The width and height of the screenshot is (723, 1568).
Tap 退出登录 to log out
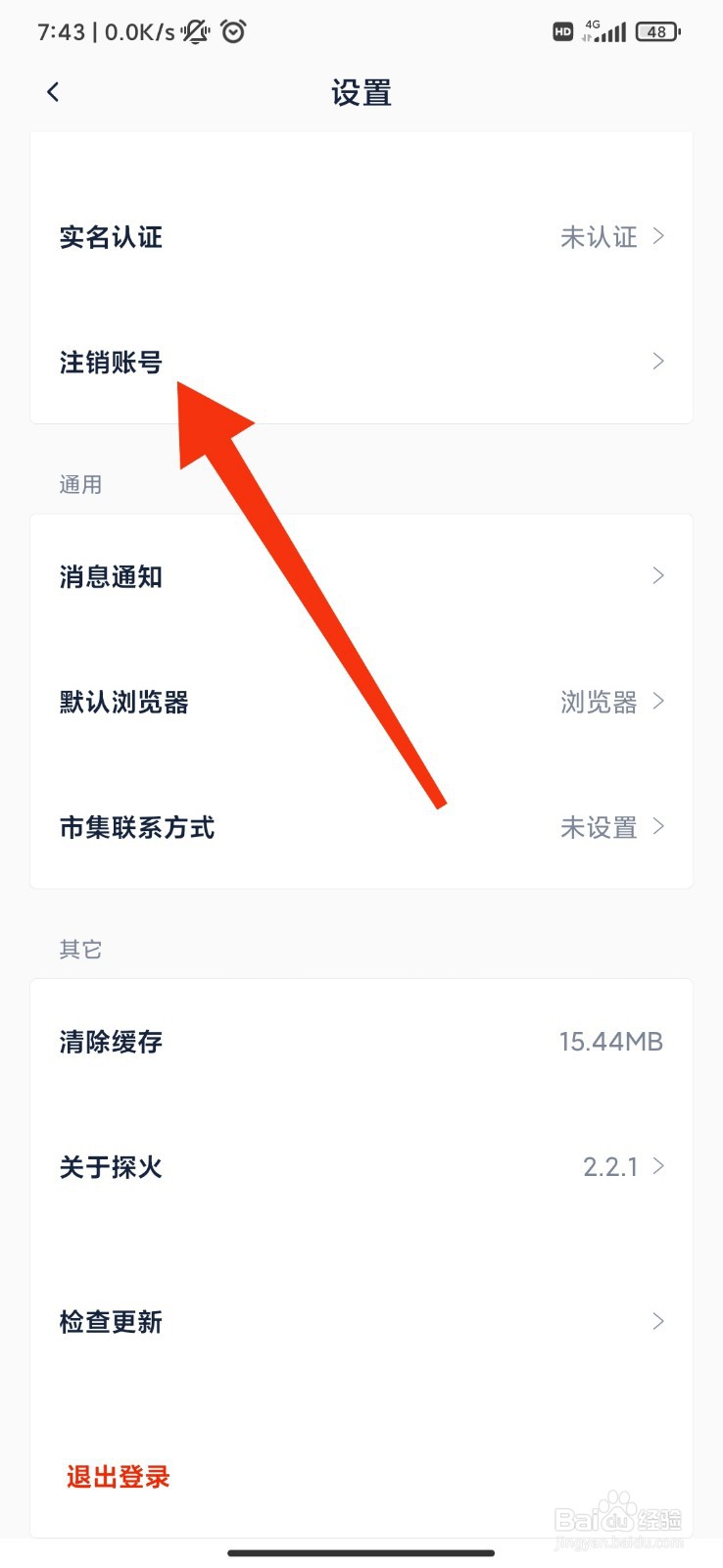tap(116, 1476)
